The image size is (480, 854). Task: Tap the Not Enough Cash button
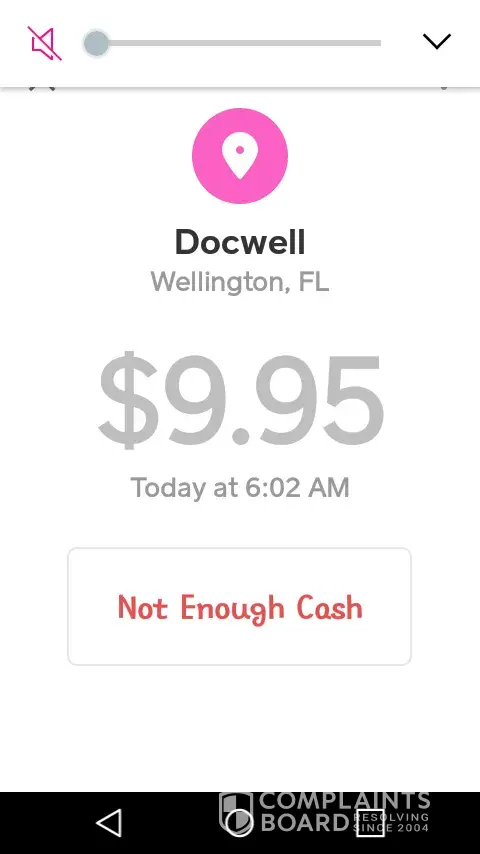click(239, 606)
